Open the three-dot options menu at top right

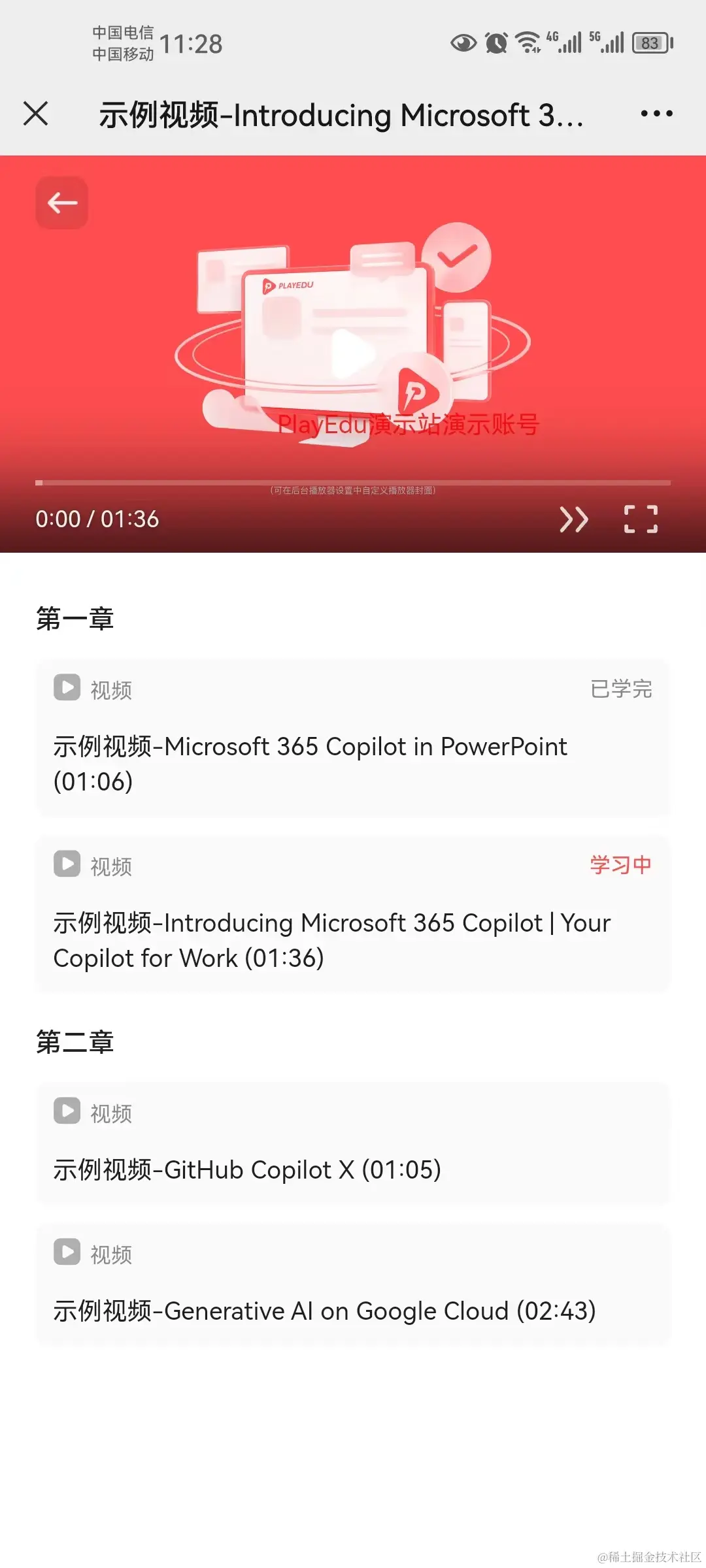(x=656, y=113)
